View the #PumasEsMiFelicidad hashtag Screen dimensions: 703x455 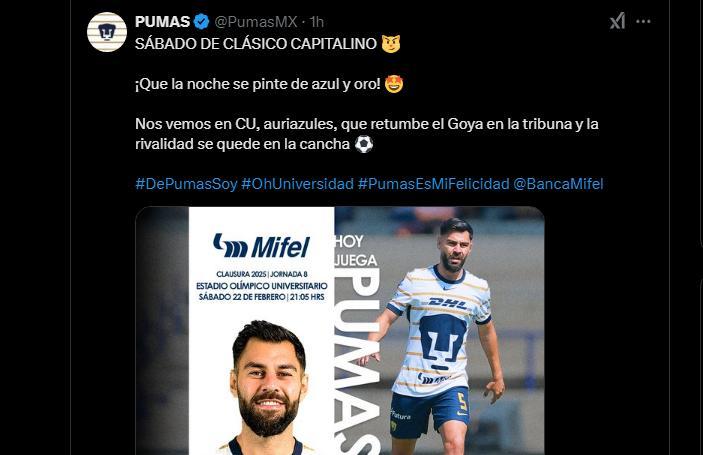[x=433, y=184]
